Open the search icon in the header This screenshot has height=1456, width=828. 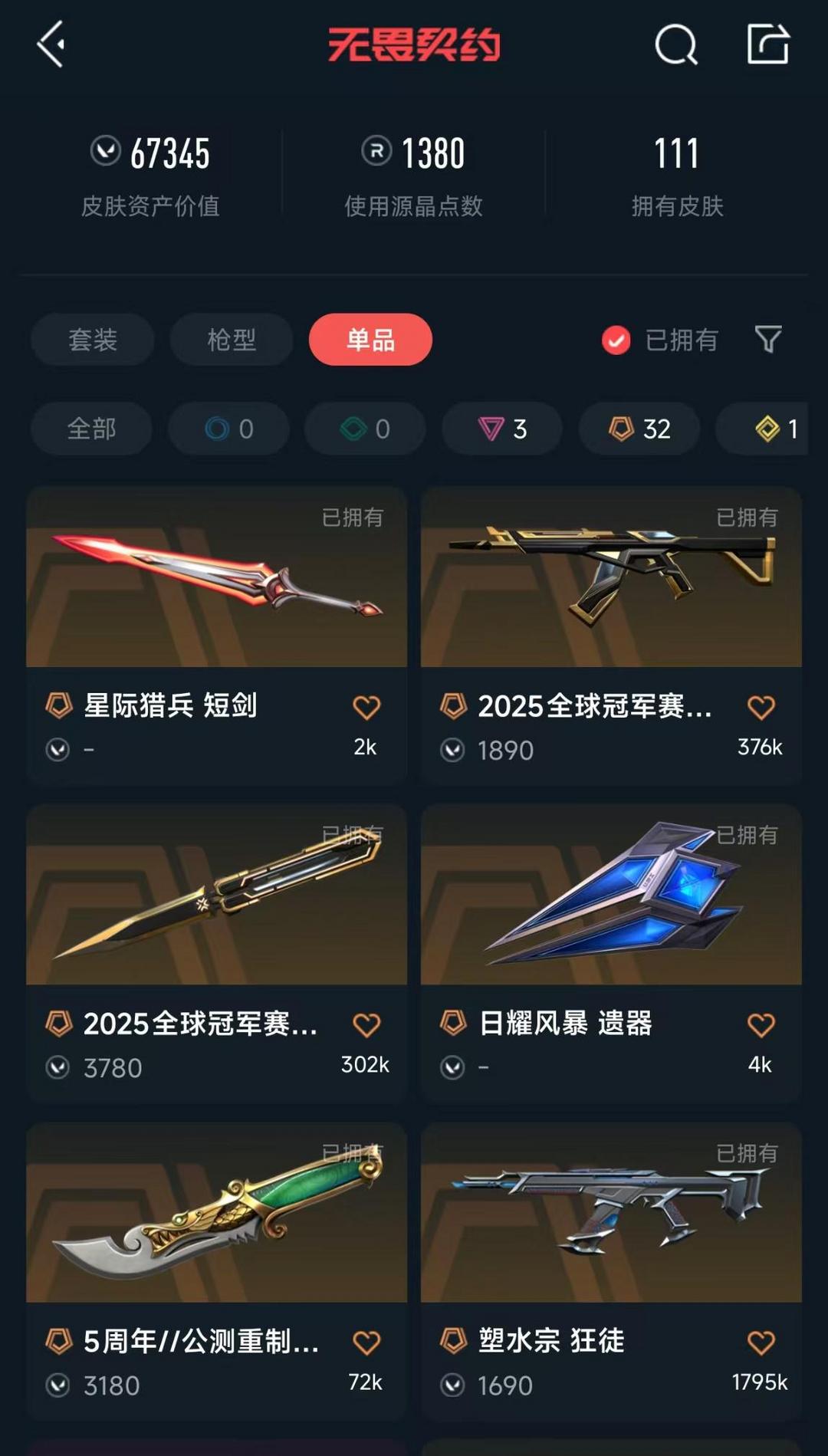click(x=675, y=44)
